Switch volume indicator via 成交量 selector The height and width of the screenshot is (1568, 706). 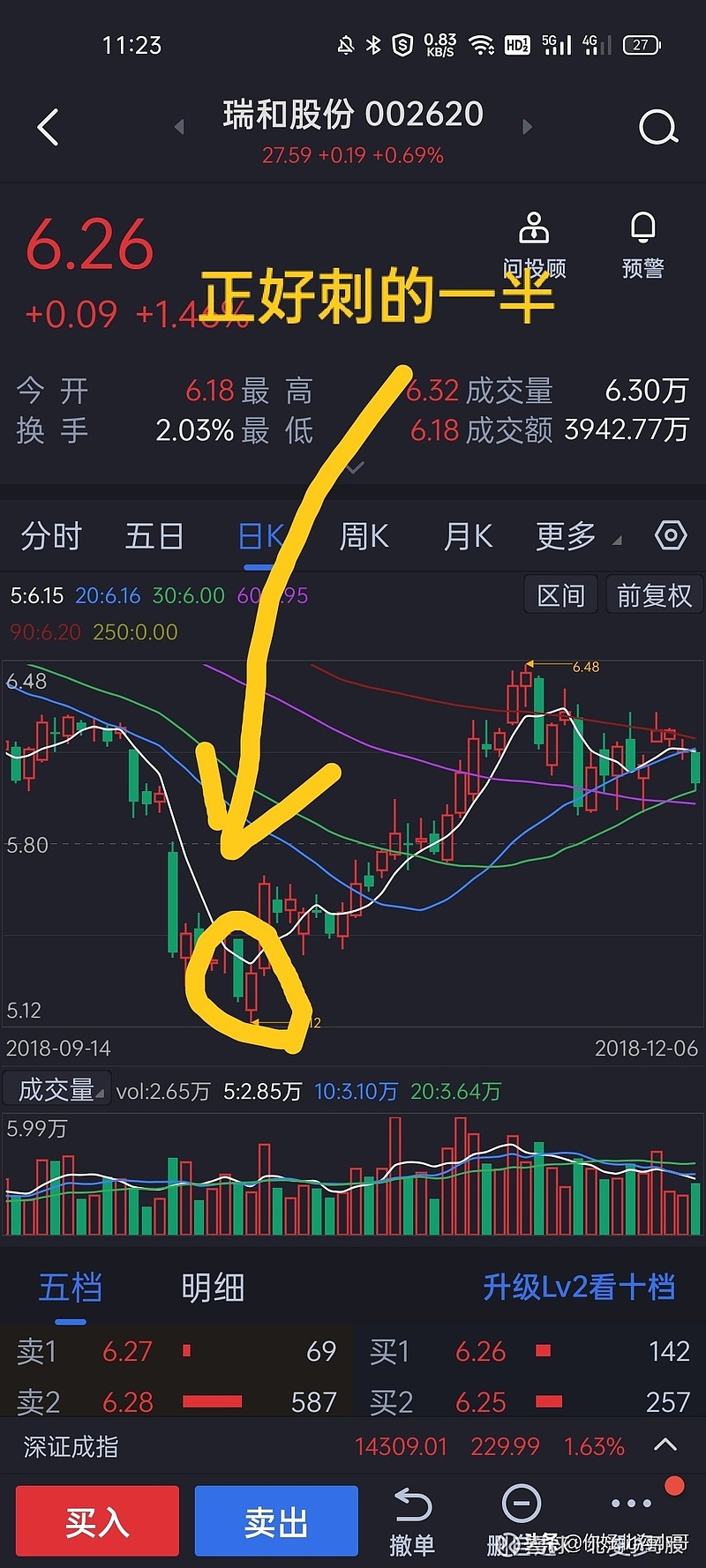pos(56,1089)
